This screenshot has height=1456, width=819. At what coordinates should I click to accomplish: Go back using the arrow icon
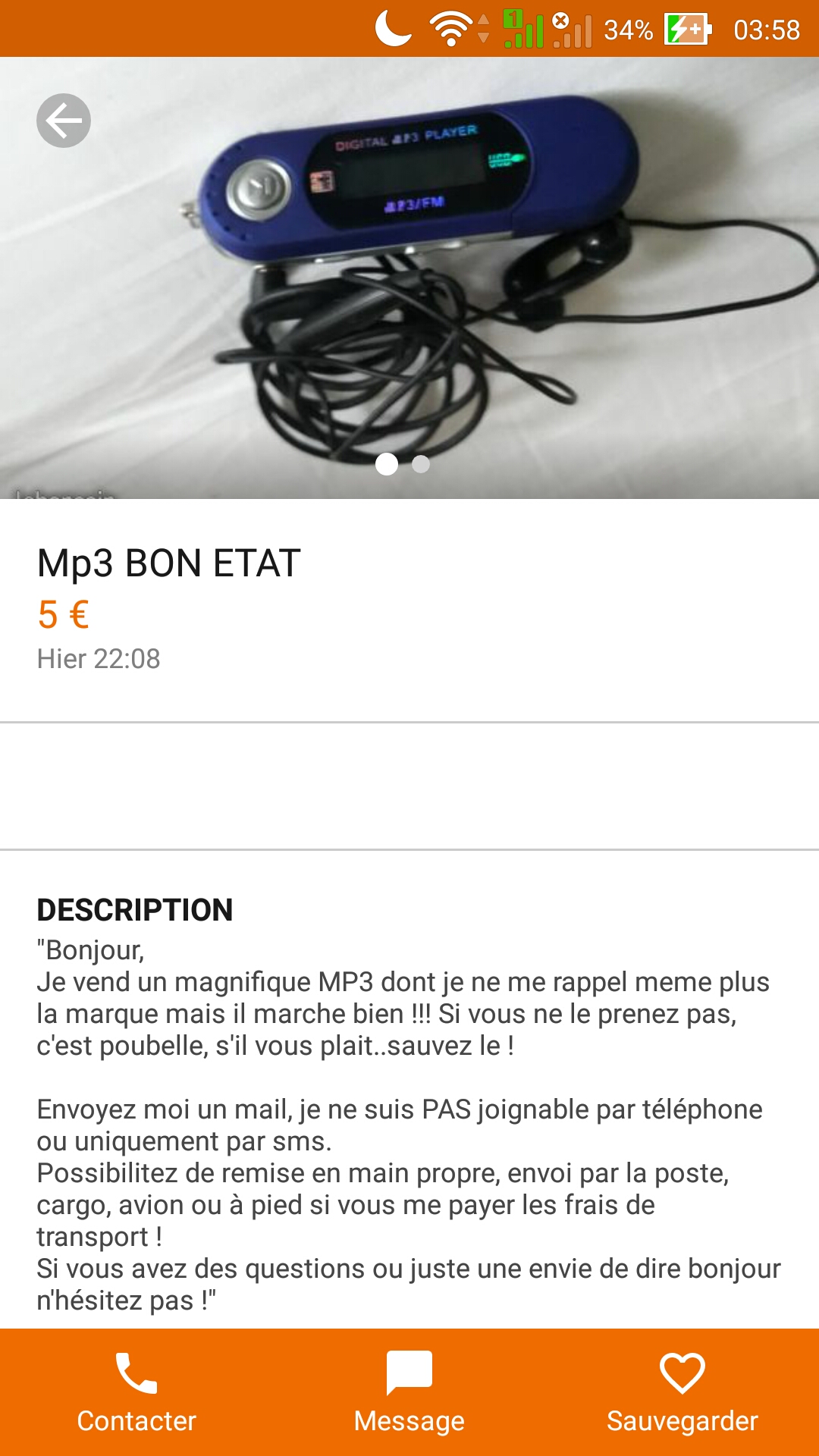coord(64,121)
